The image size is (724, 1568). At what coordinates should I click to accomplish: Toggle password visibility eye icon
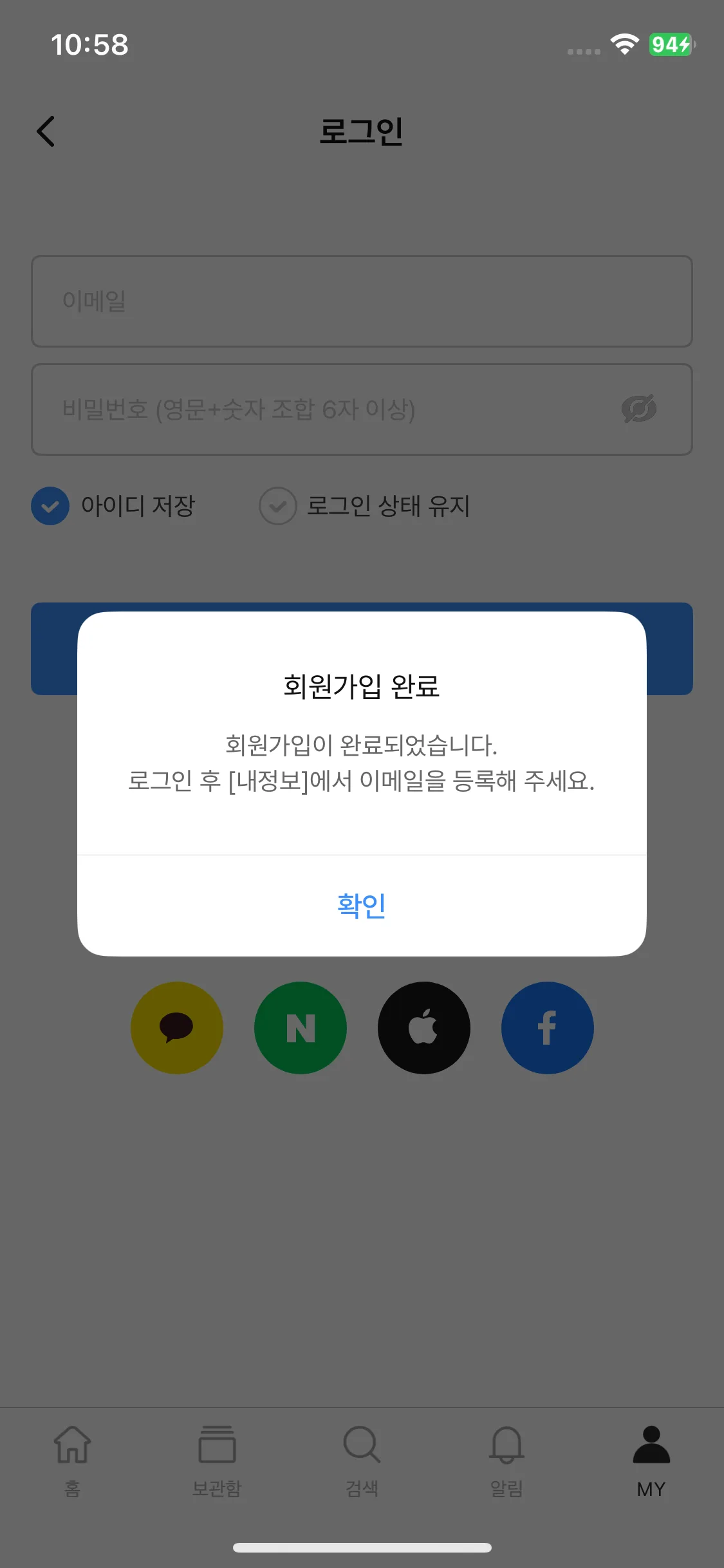638,409
